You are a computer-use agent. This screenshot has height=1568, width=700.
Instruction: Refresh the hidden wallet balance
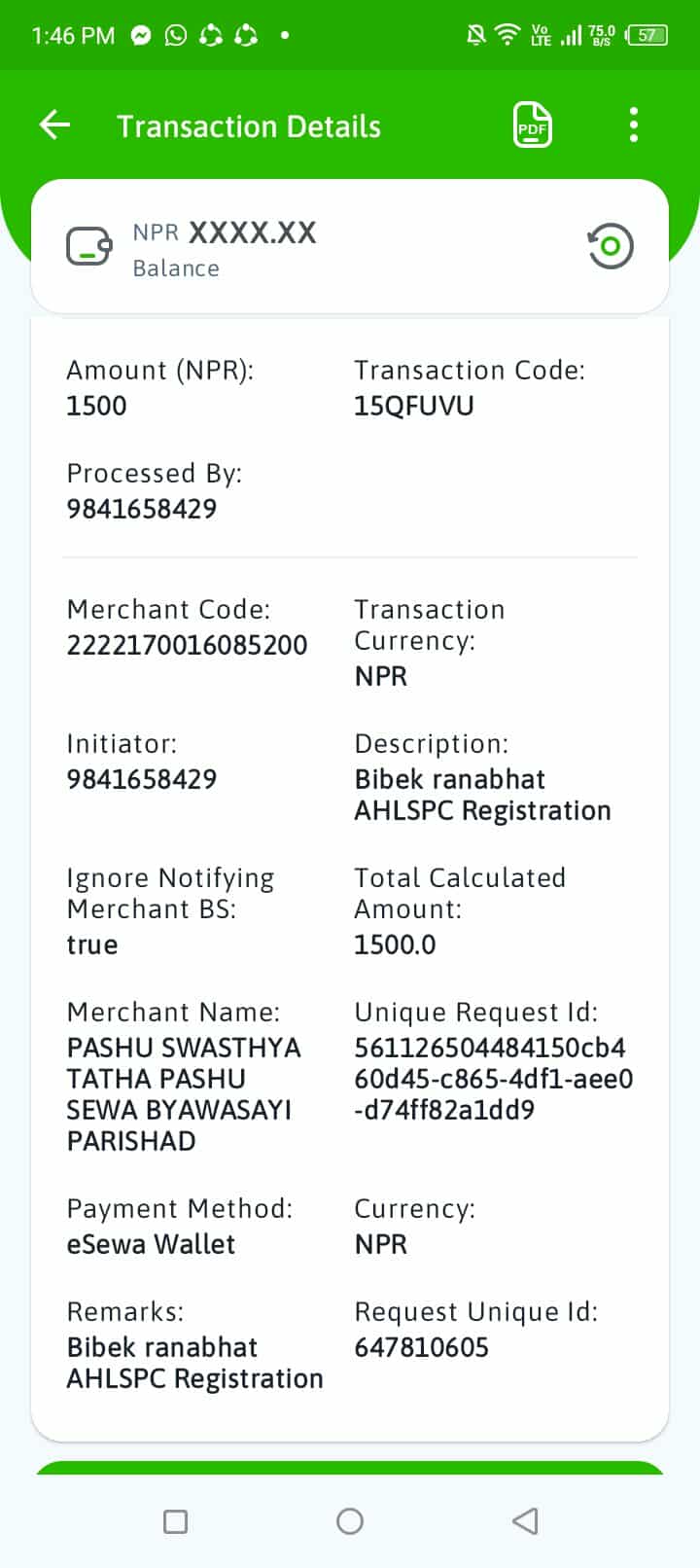[611, 246]
